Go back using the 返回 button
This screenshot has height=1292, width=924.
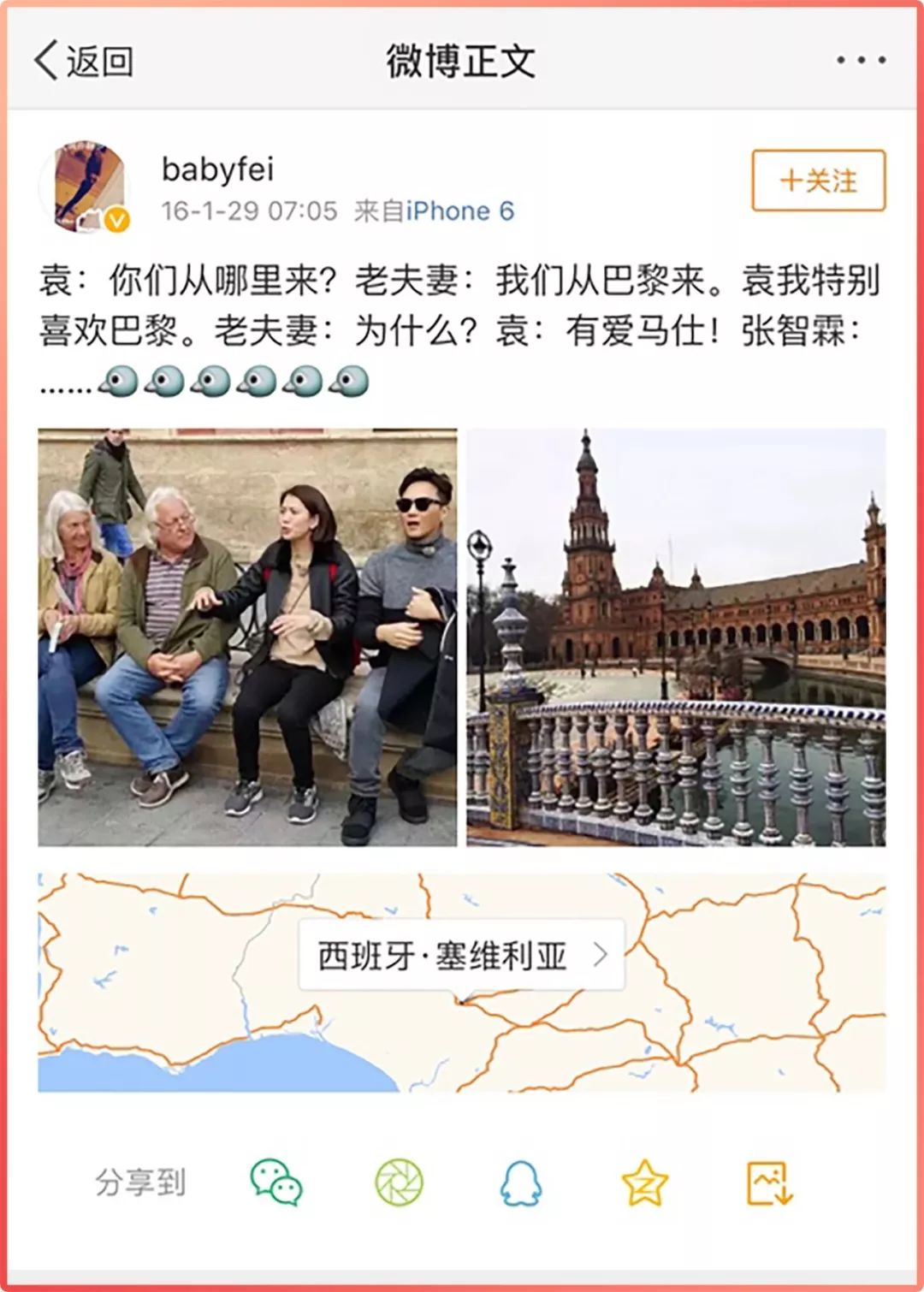84,61
